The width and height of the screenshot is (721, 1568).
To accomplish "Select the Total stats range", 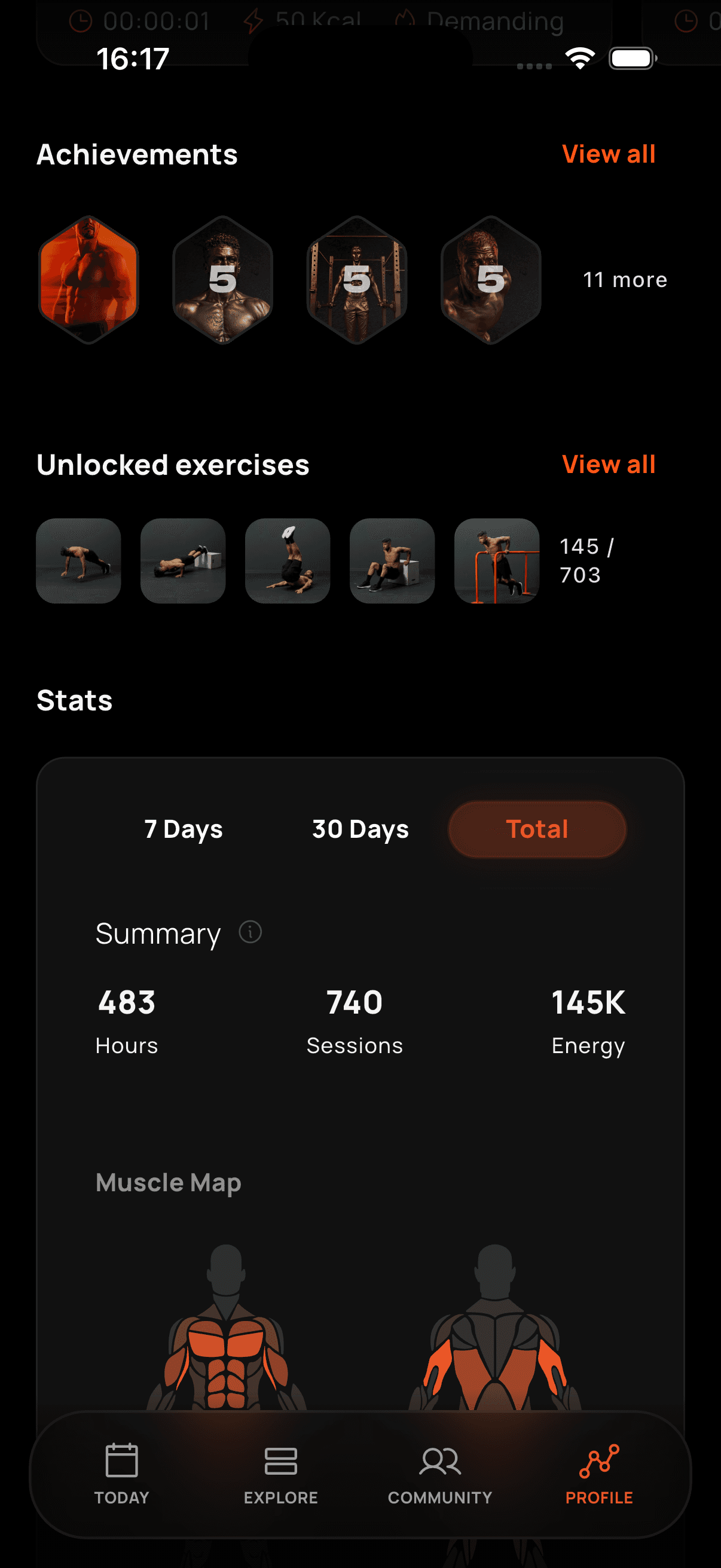I will 537,829.
